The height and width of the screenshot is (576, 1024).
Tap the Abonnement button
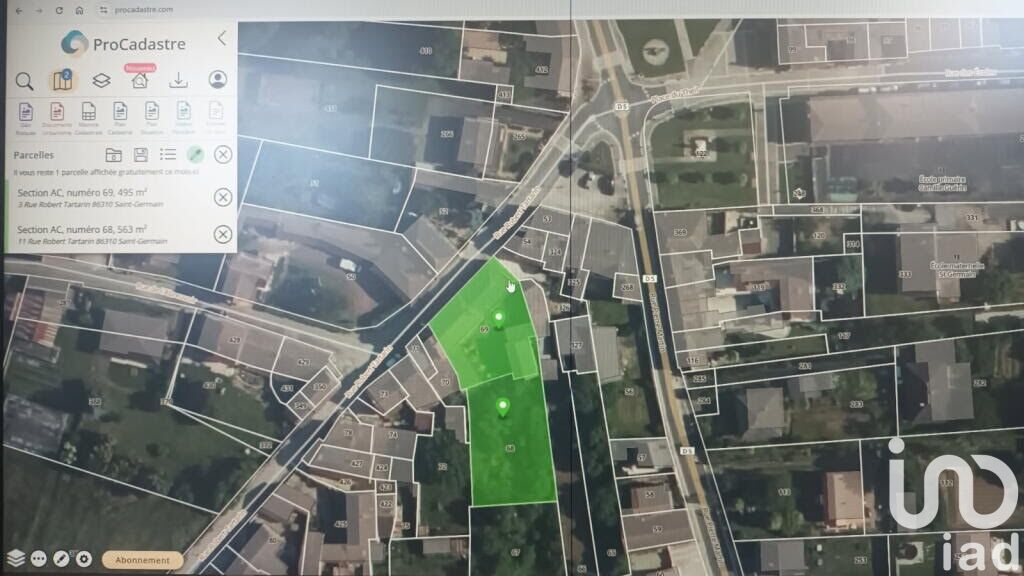pyautogui.click(x=142, y=560)
